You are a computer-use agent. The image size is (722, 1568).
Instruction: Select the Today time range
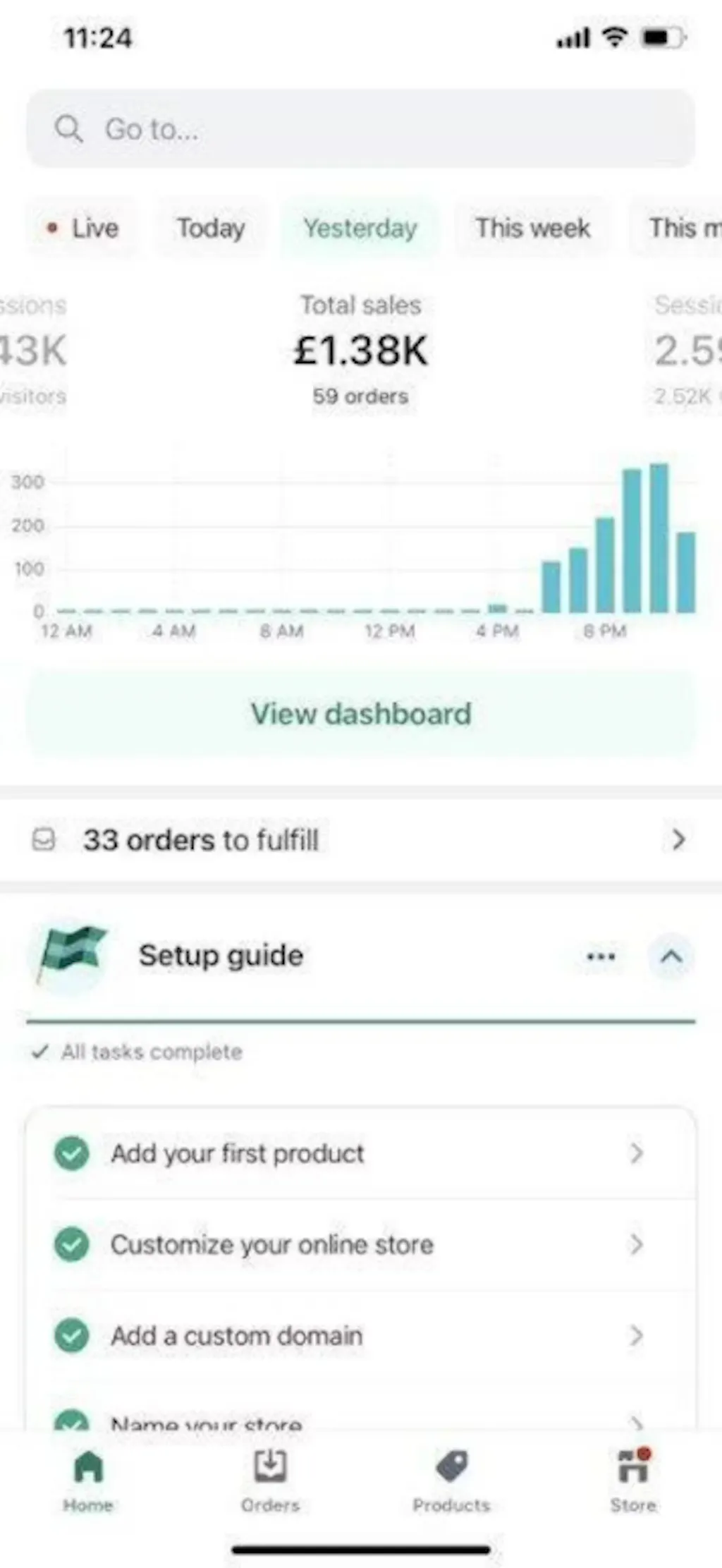(x=211, y=229)
